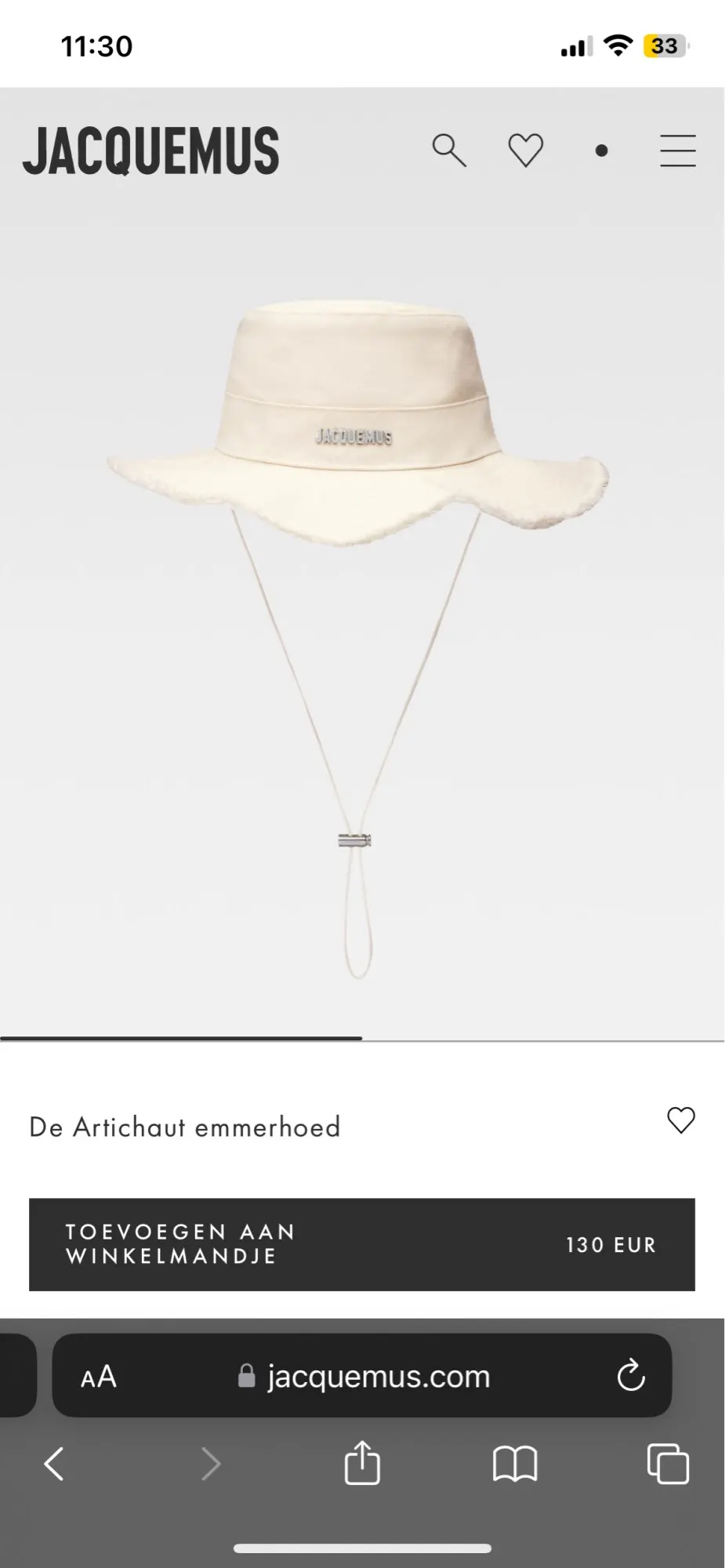Open Safari bookmarks
The image size is (725, 1568).
(x=515, y=1464)
